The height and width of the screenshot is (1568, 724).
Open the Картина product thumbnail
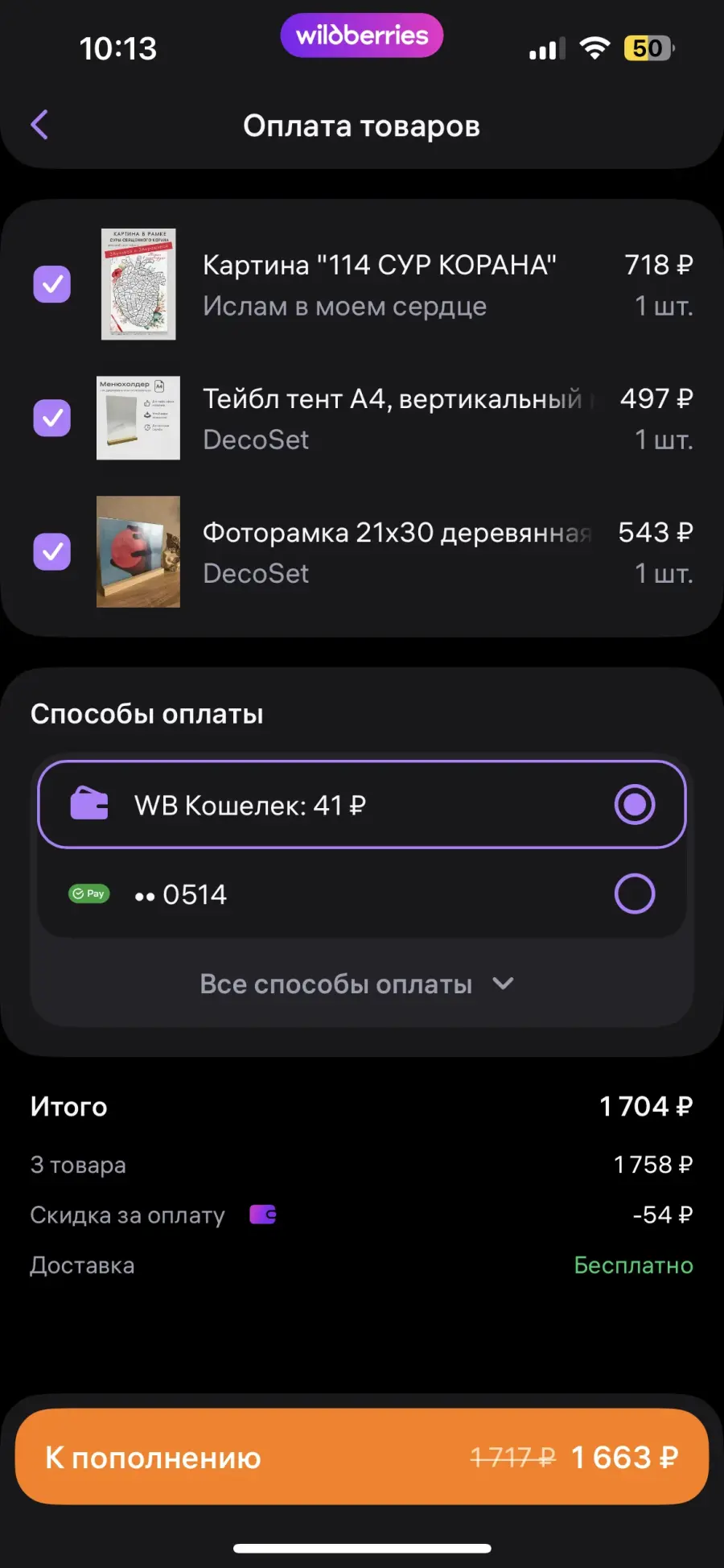point(138,284)
